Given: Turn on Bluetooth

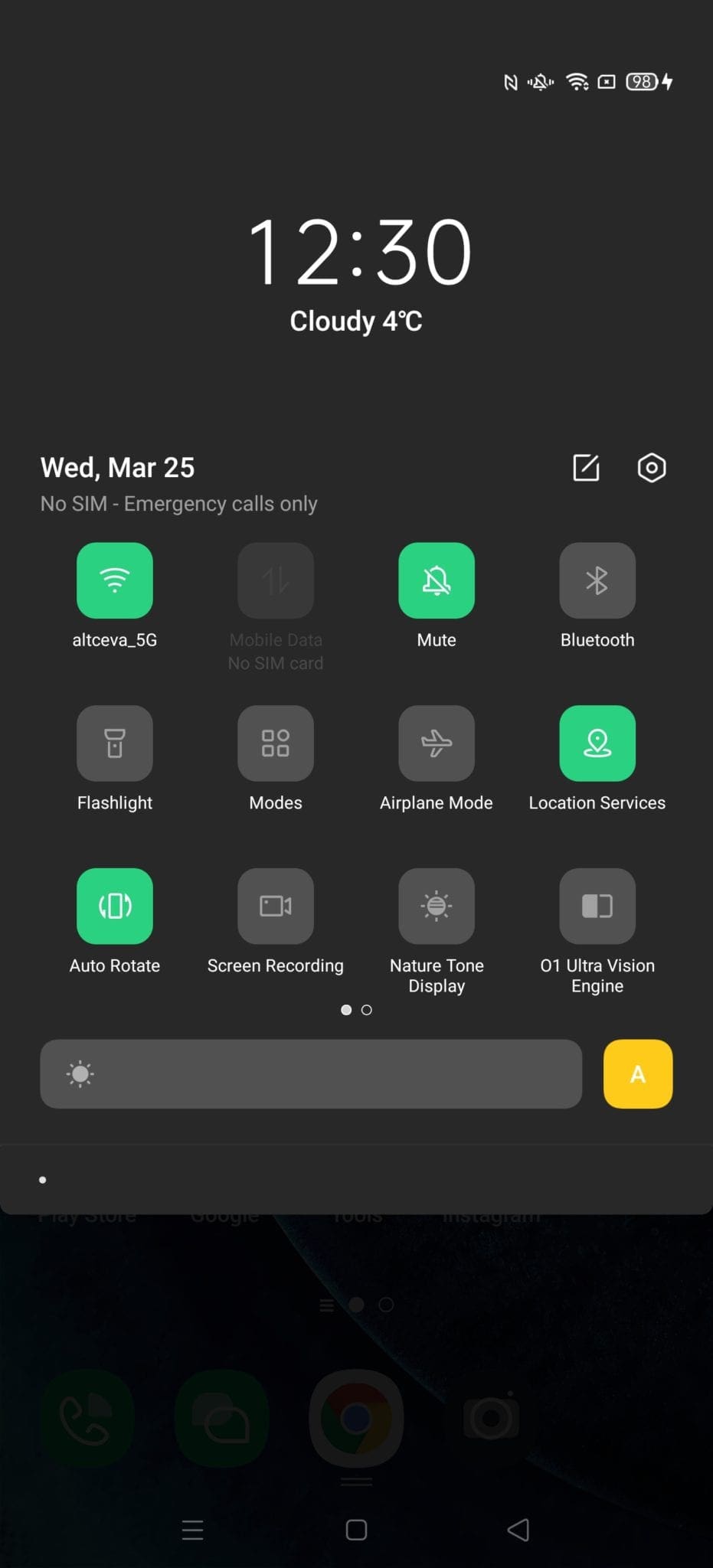Looking at the screenshot, I should (597, 580).
